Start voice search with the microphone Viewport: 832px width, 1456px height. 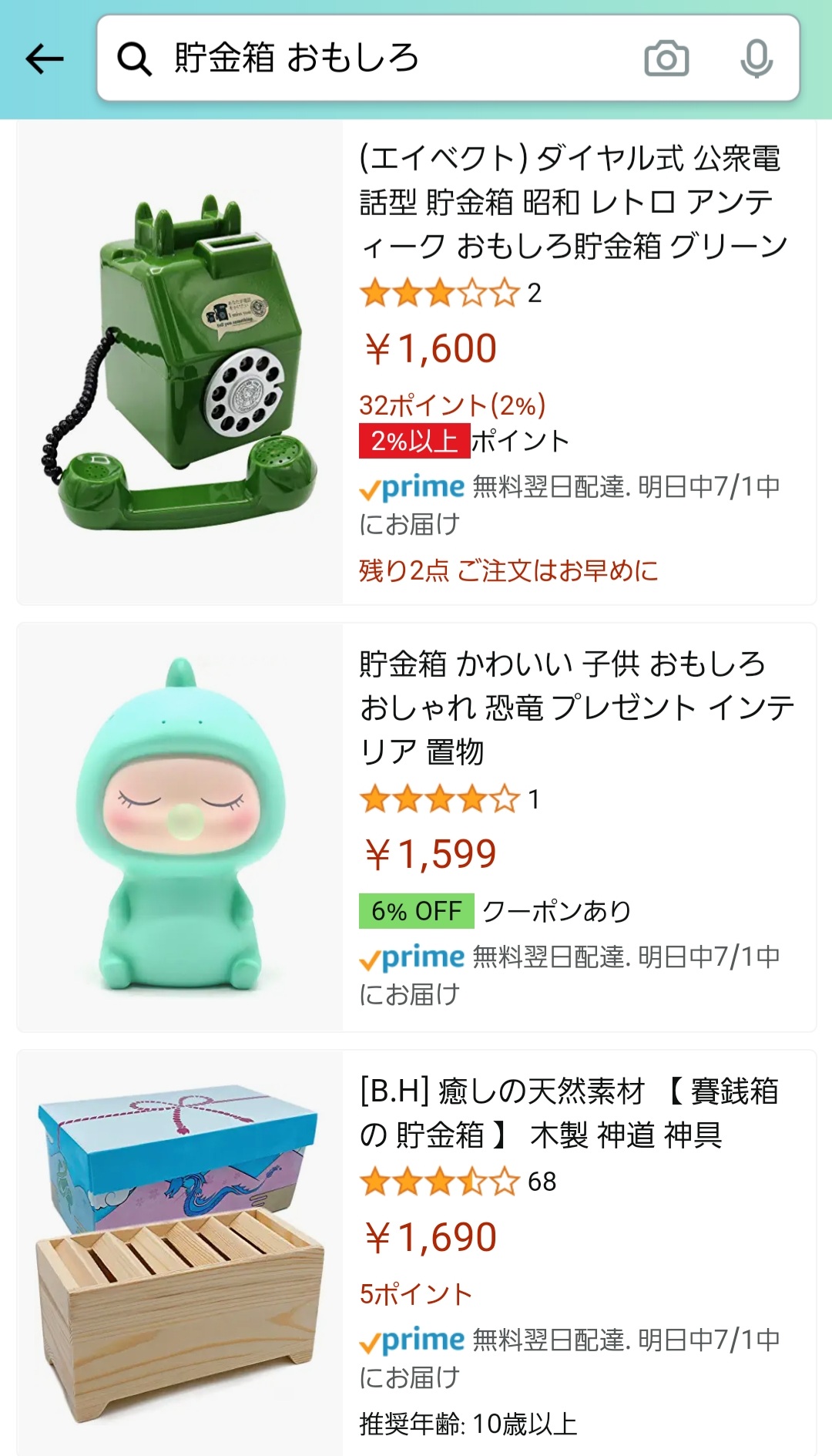click(x=756, y=59)
